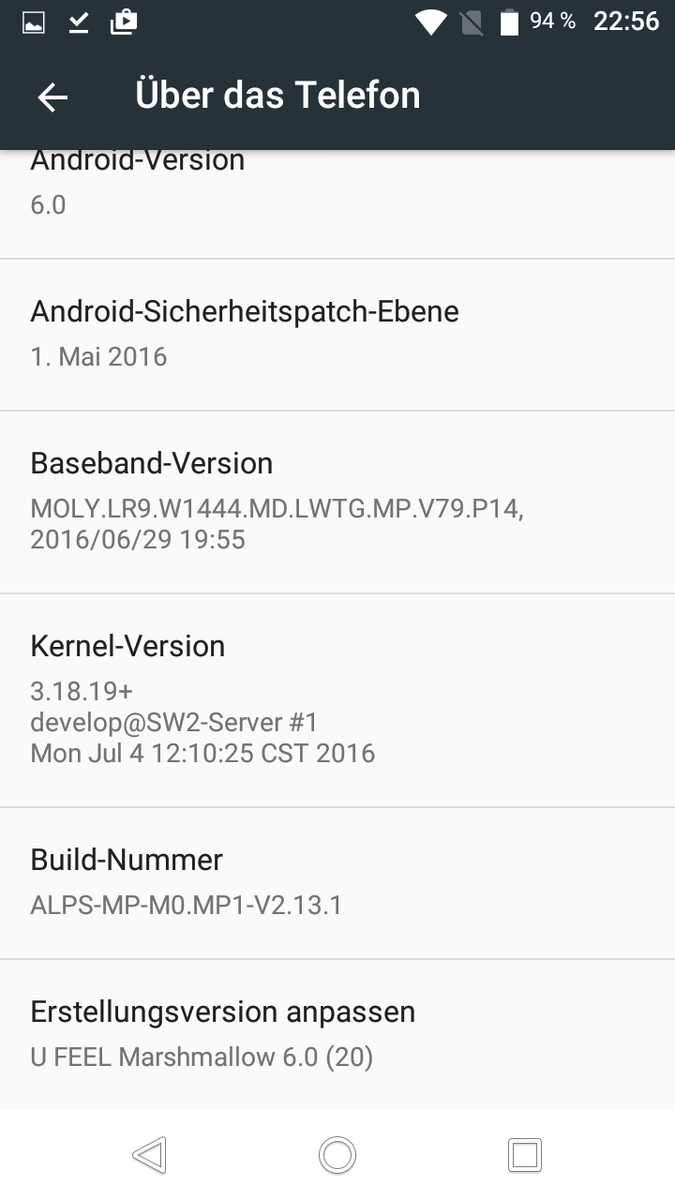Go back using the app bar arrow
675x1200 pixels.
(52, 96)
